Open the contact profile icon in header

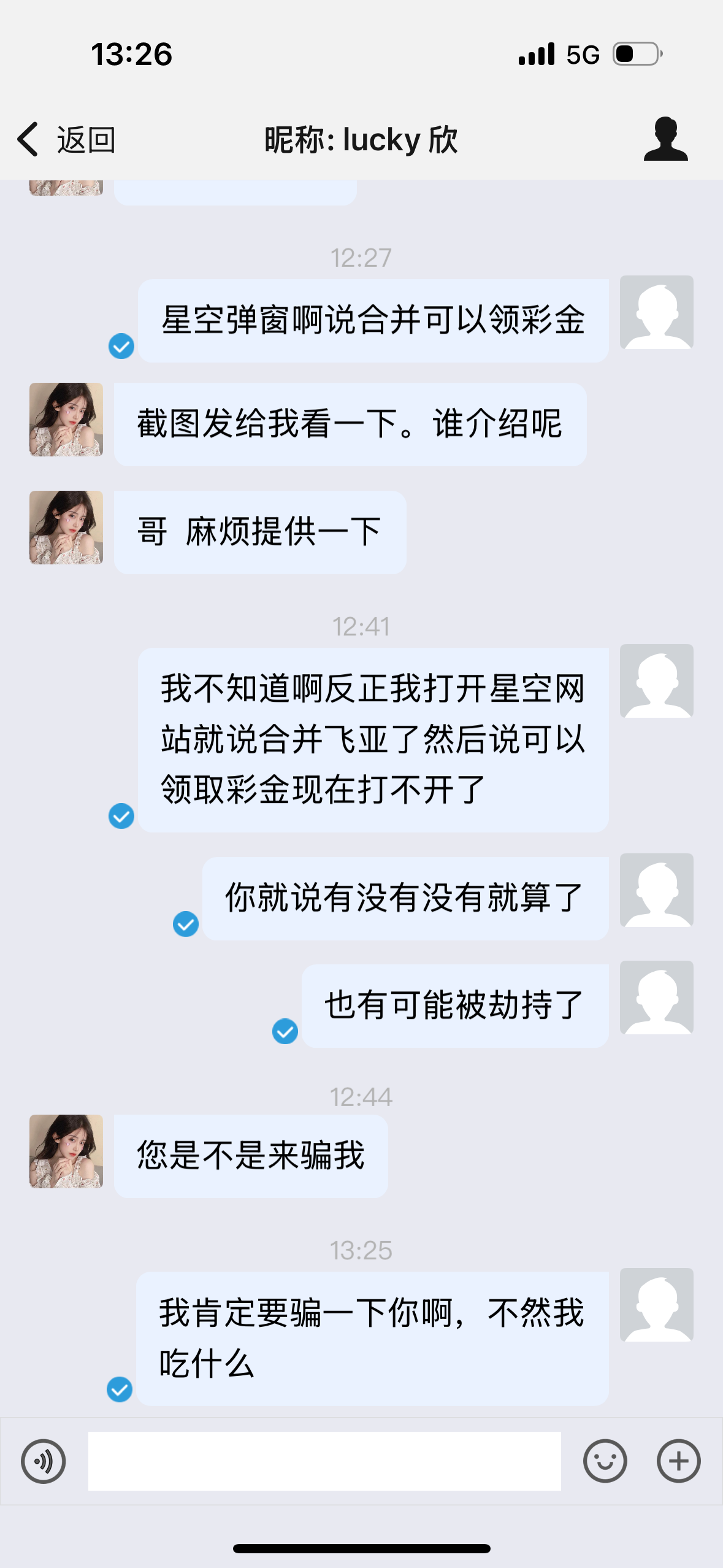[x=665, y=139]
